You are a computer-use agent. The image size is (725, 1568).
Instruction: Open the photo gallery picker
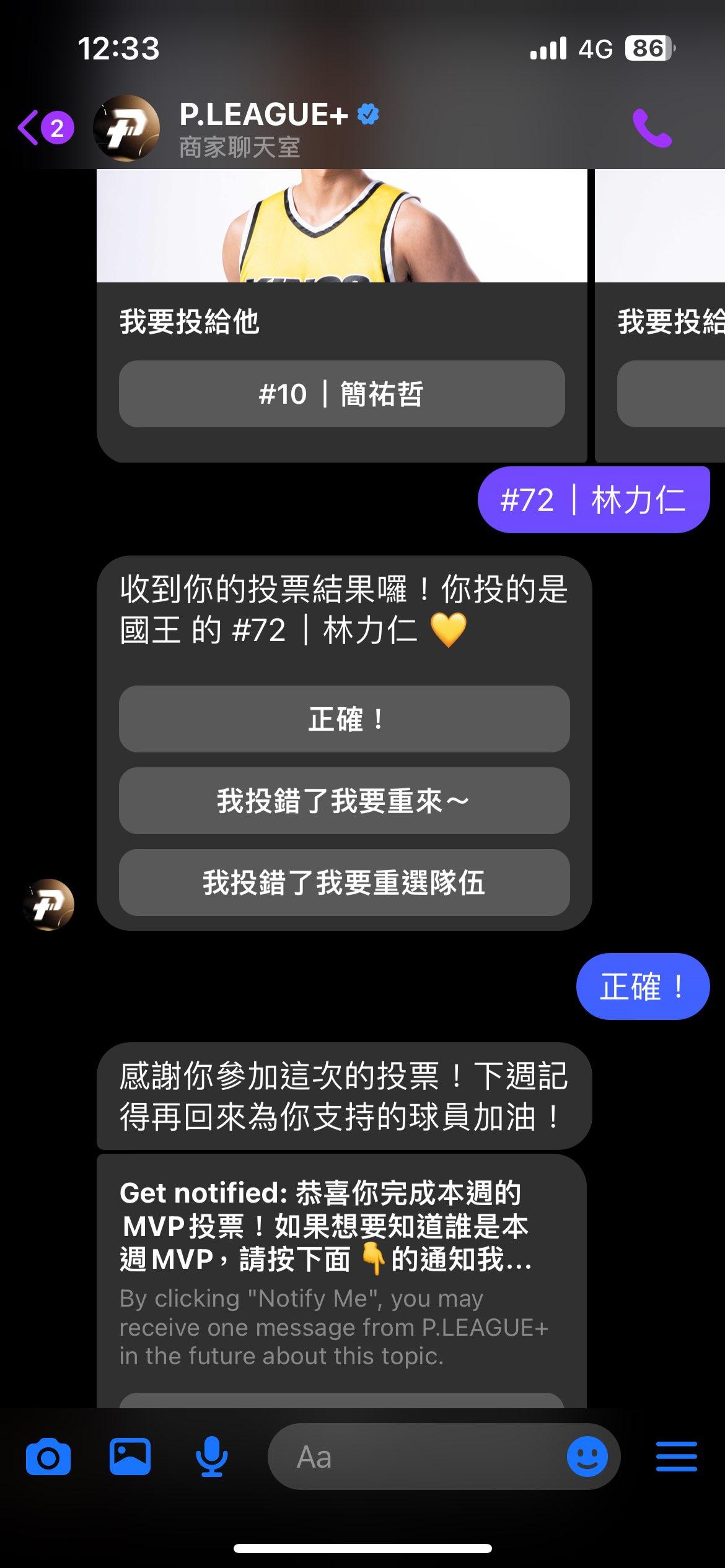[130, 1457]
